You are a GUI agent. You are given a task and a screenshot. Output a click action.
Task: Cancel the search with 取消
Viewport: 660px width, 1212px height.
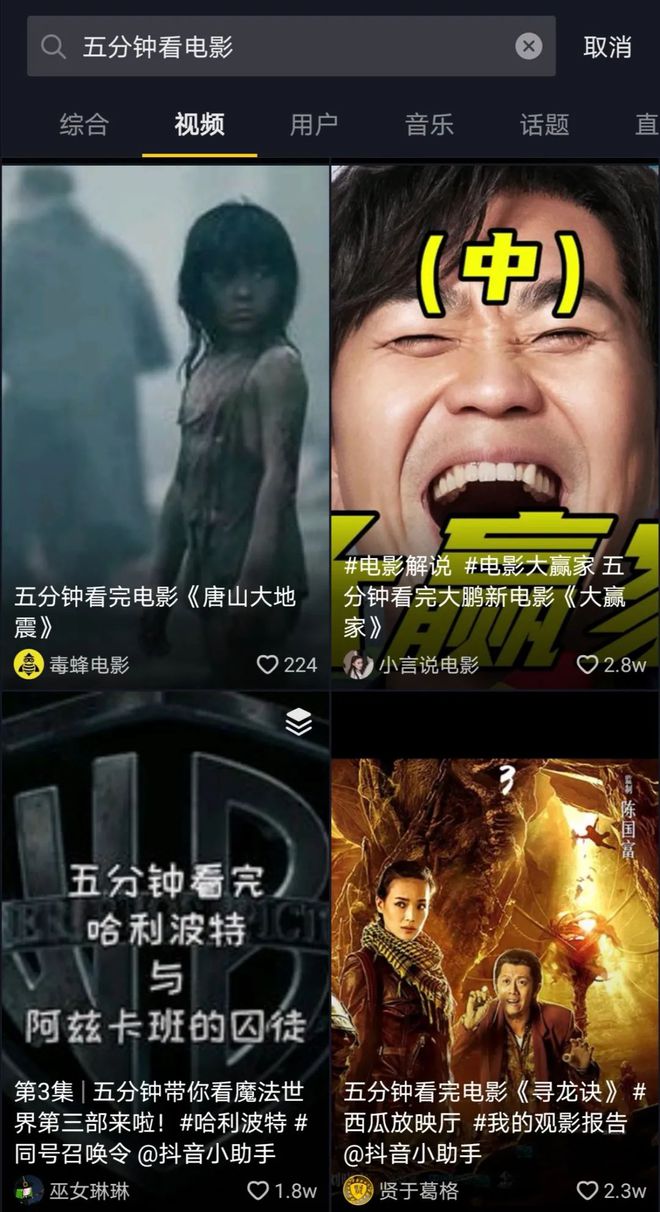tap(608, 47)
